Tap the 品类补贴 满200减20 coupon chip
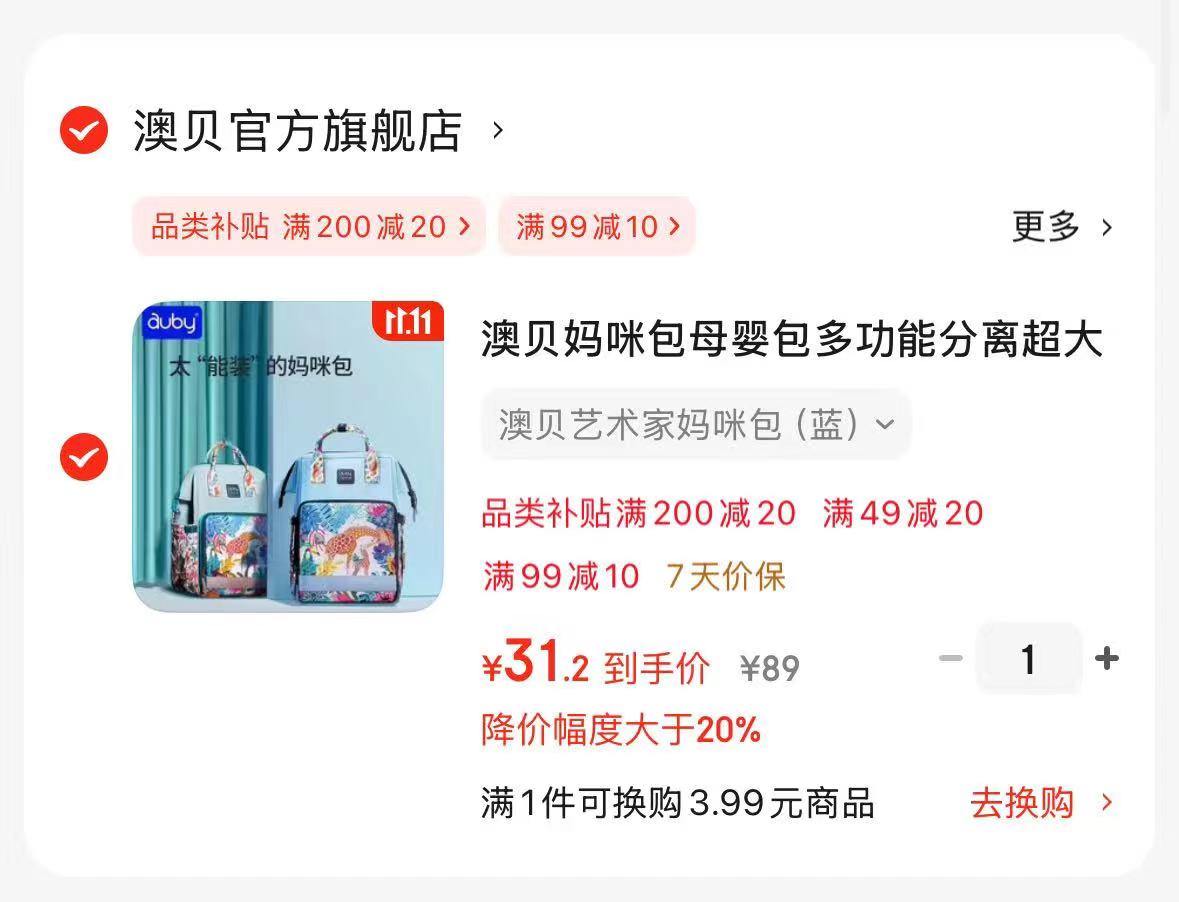 pyautogui.click(x=309, y=227)
